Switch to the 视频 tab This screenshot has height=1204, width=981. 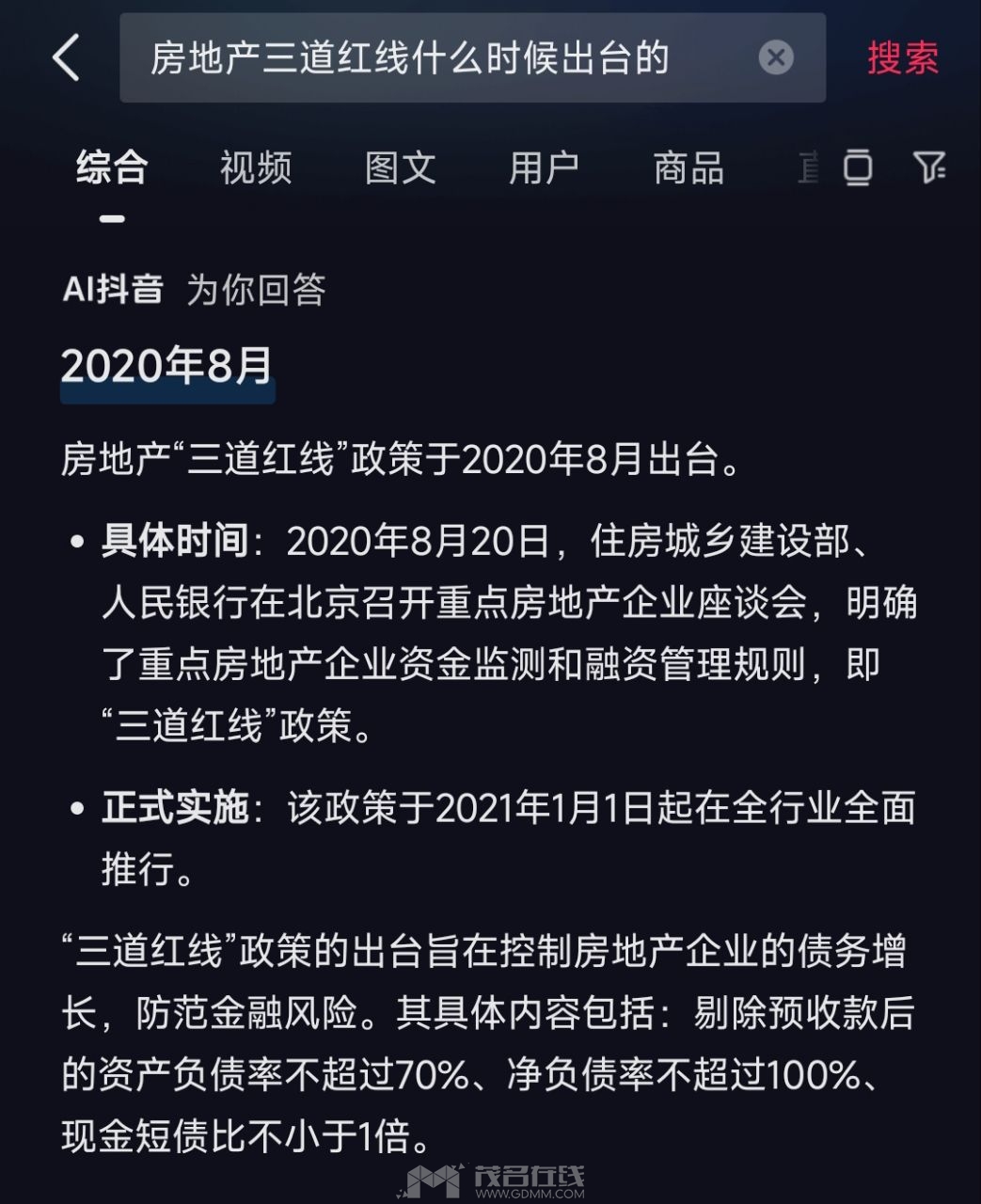(x=256, y=168)
